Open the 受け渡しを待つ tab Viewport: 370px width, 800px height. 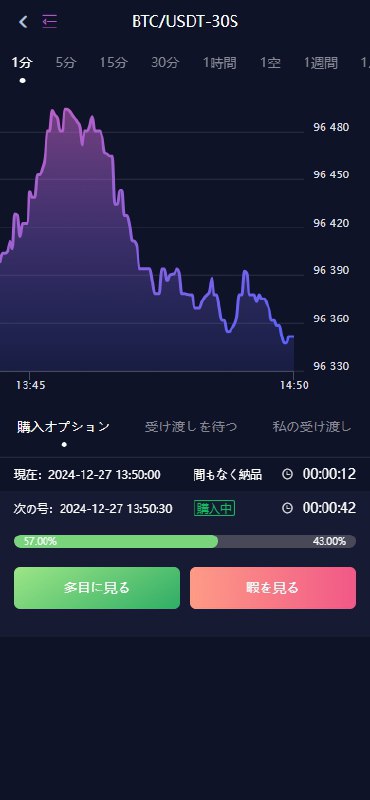pyautogui.click(x=191, y=427)
